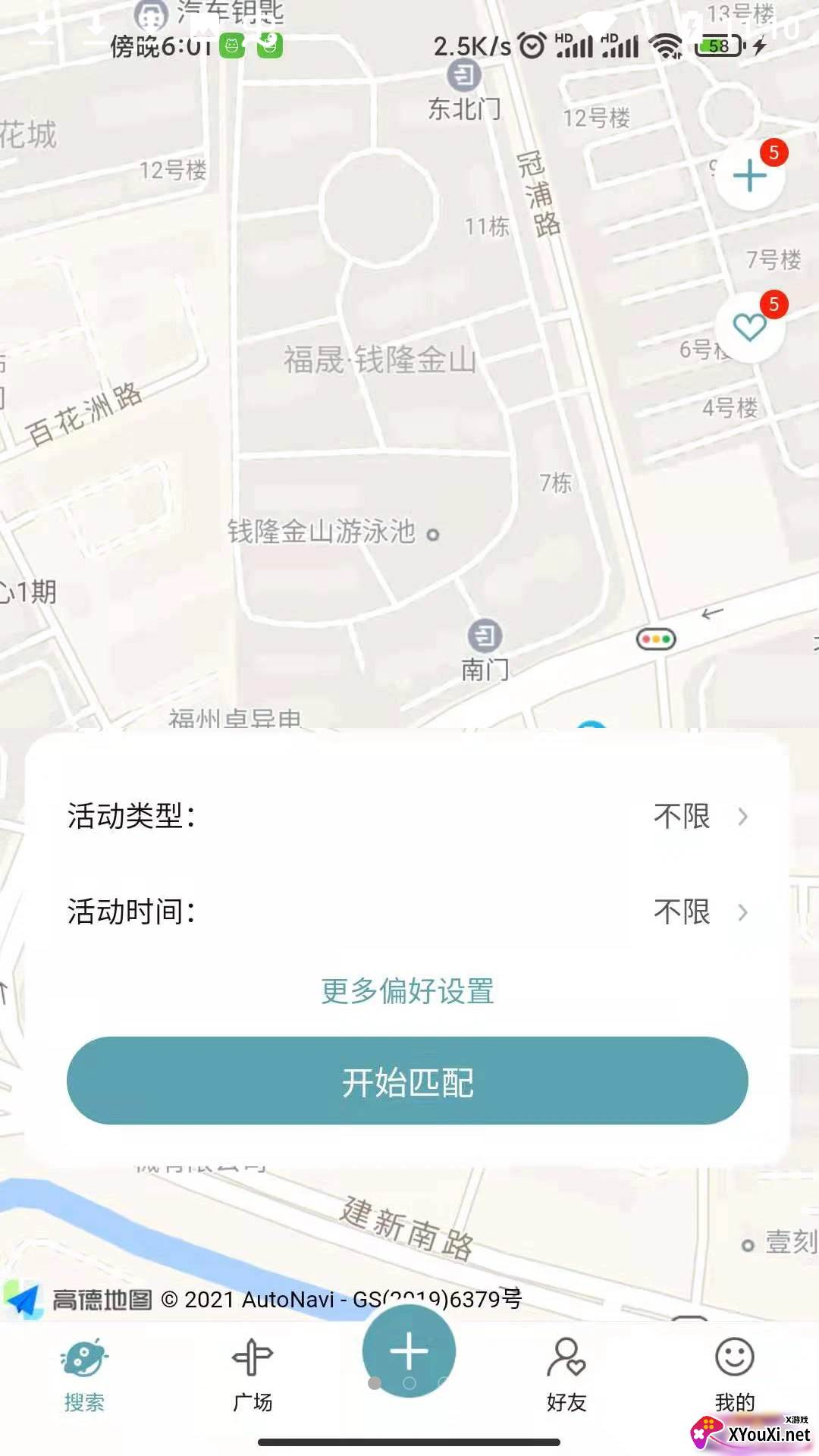
Task: Choose the 活动时间 option
Action: click(408, 912)
